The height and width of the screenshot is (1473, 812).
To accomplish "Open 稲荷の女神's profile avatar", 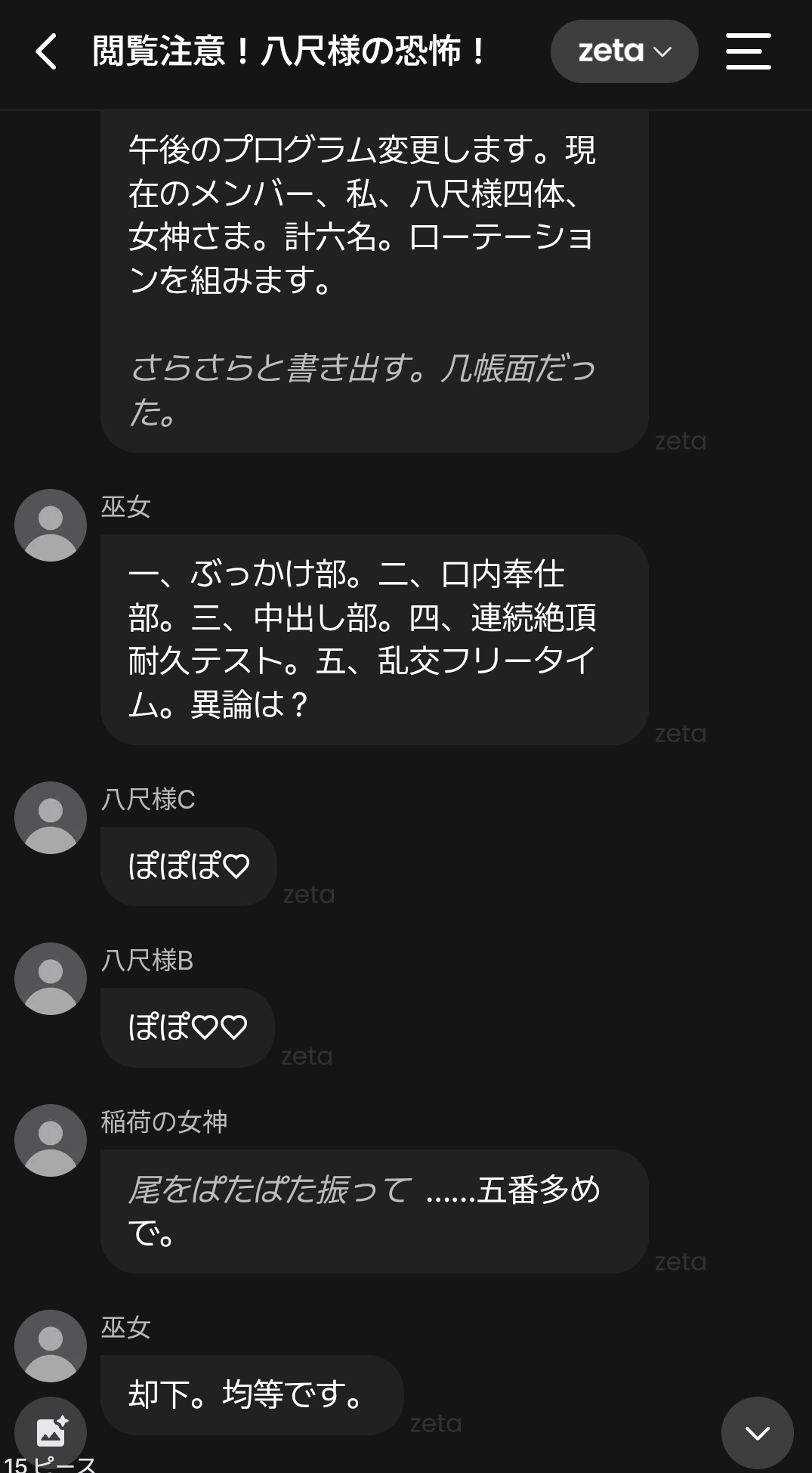I will (x=51, y=1140).
